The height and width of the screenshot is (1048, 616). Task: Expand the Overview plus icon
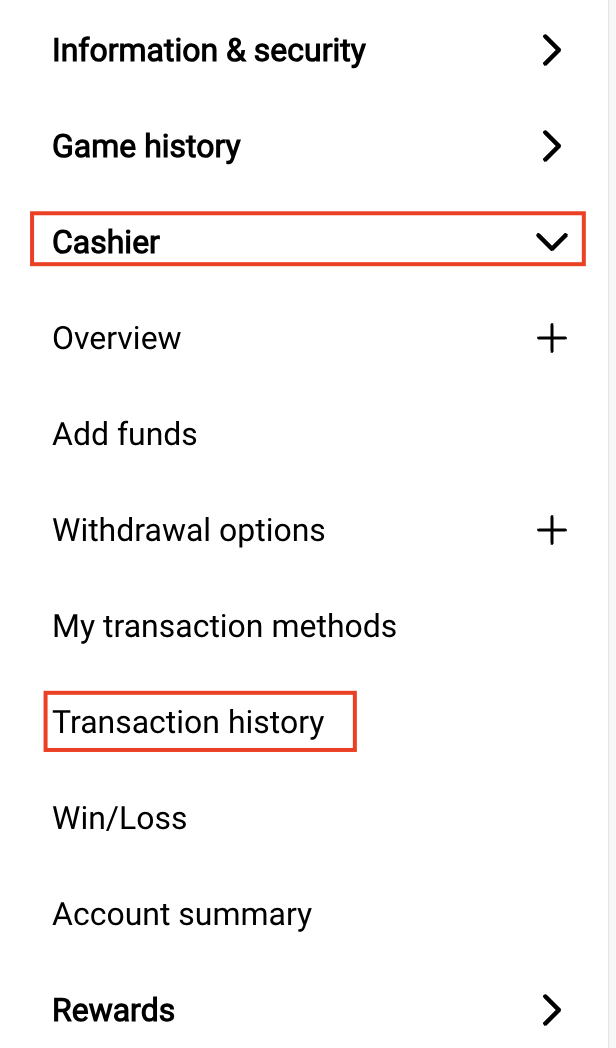[x=552, y=339]
